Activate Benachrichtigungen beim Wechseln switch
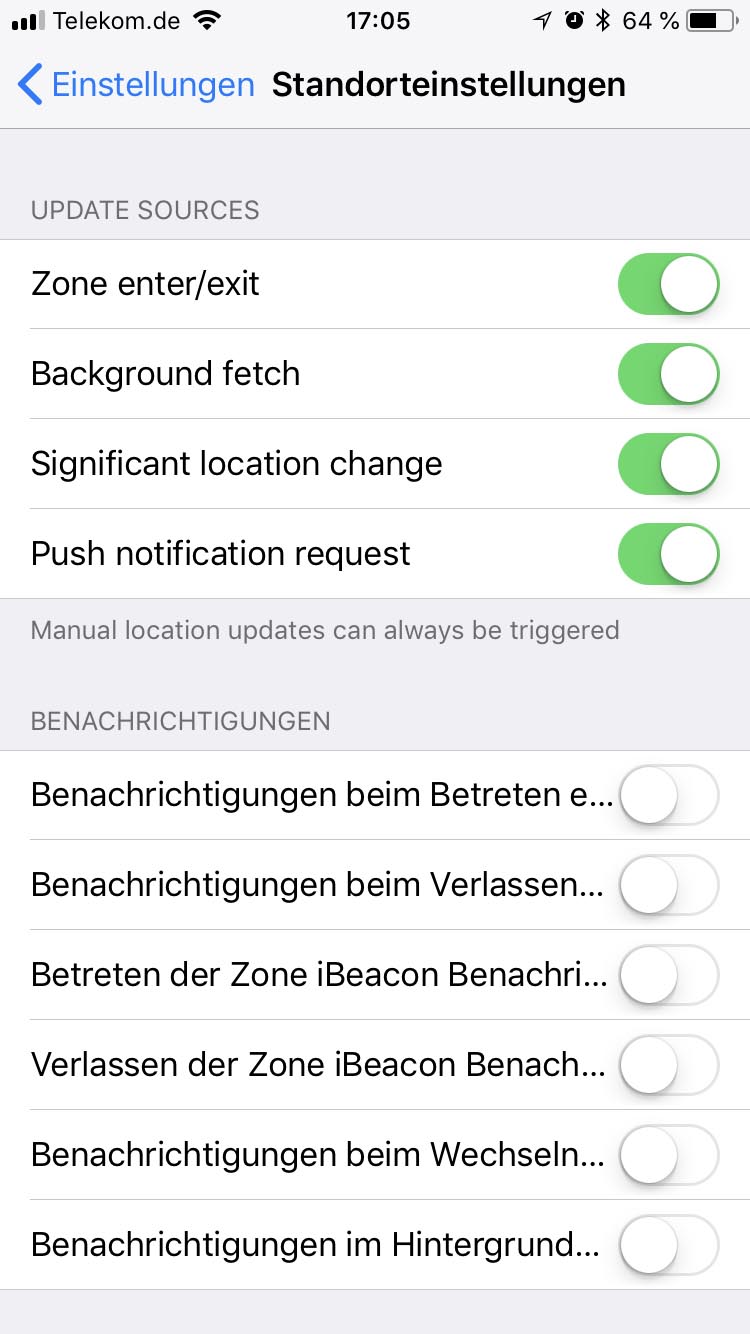Image resolution: width=750 pixels, height=1334 pixels. (x=669, y=1155)
